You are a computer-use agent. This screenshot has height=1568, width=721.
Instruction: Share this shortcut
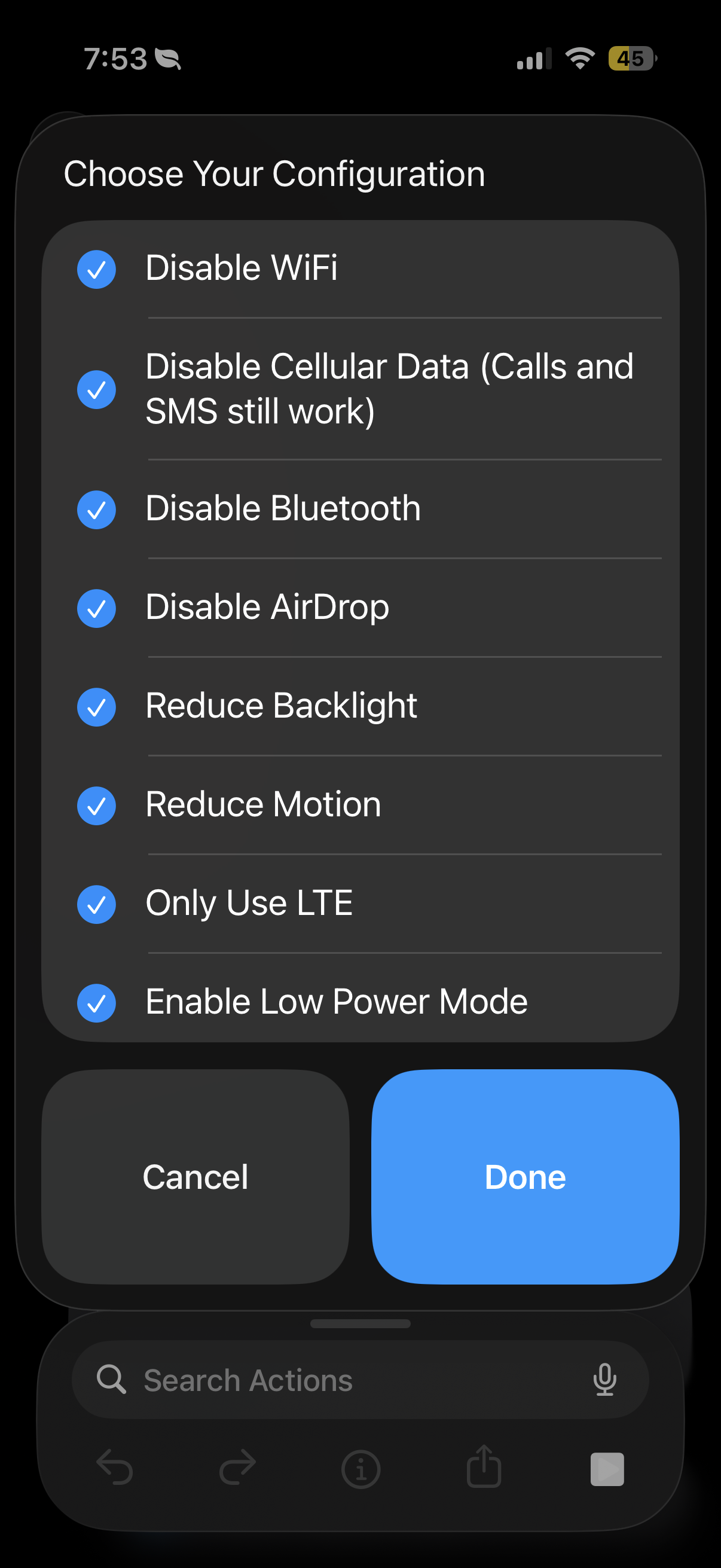[484, 1468]
